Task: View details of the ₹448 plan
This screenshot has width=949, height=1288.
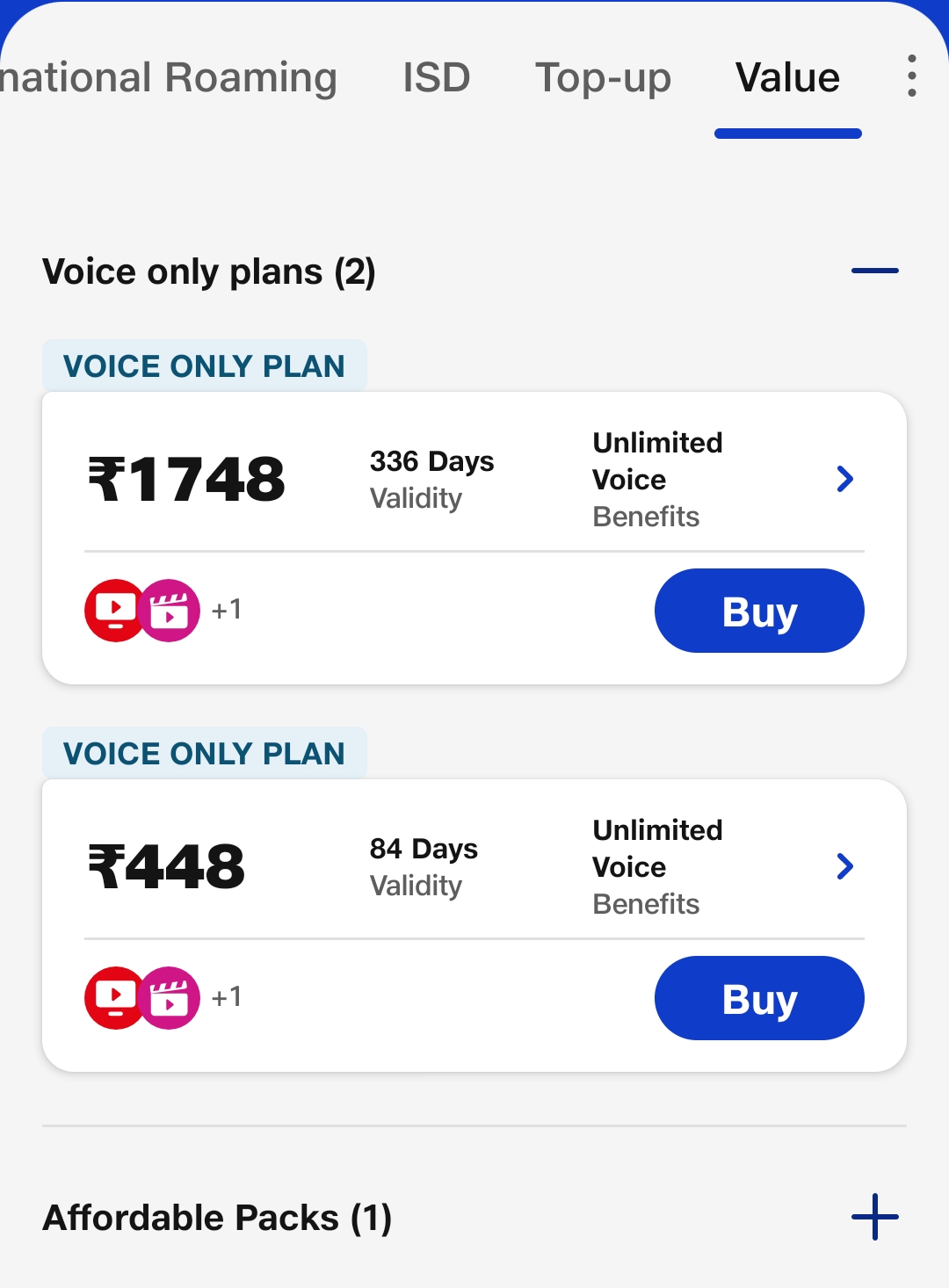Action: pos(845,866)
